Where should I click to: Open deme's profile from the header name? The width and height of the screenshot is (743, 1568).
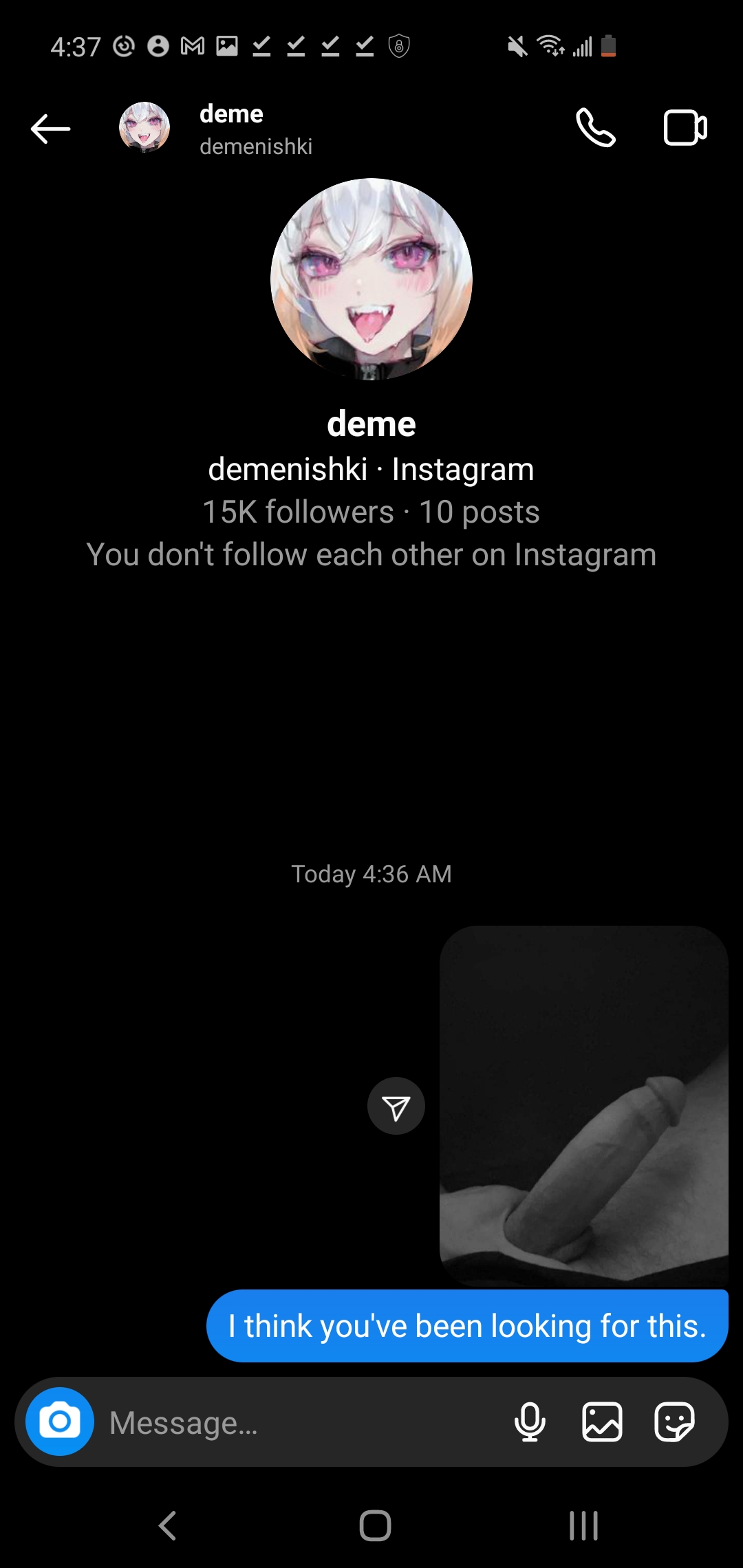(x=231, y=114)
